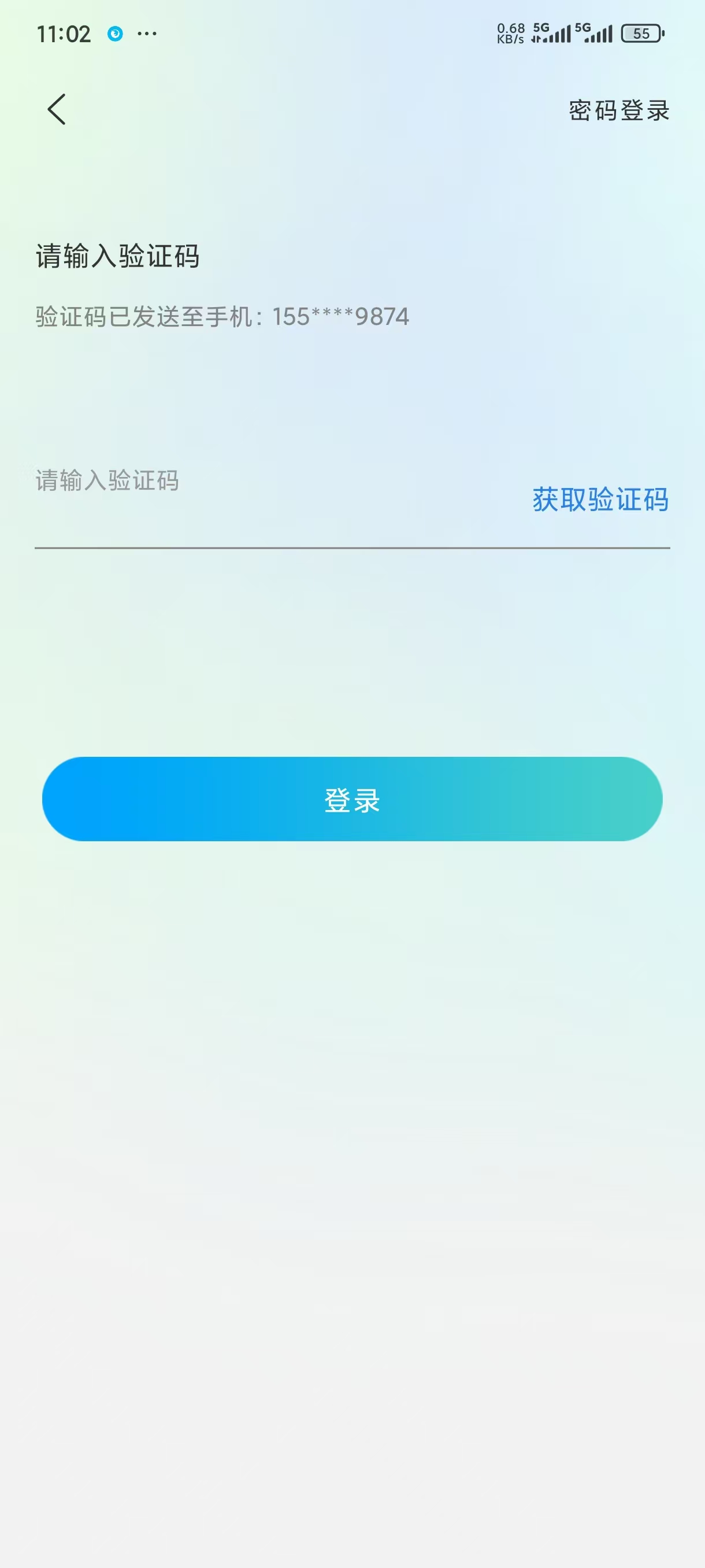Tap the three-dots indicator in the status bar
705x1568 pixels.
(148, 33)
